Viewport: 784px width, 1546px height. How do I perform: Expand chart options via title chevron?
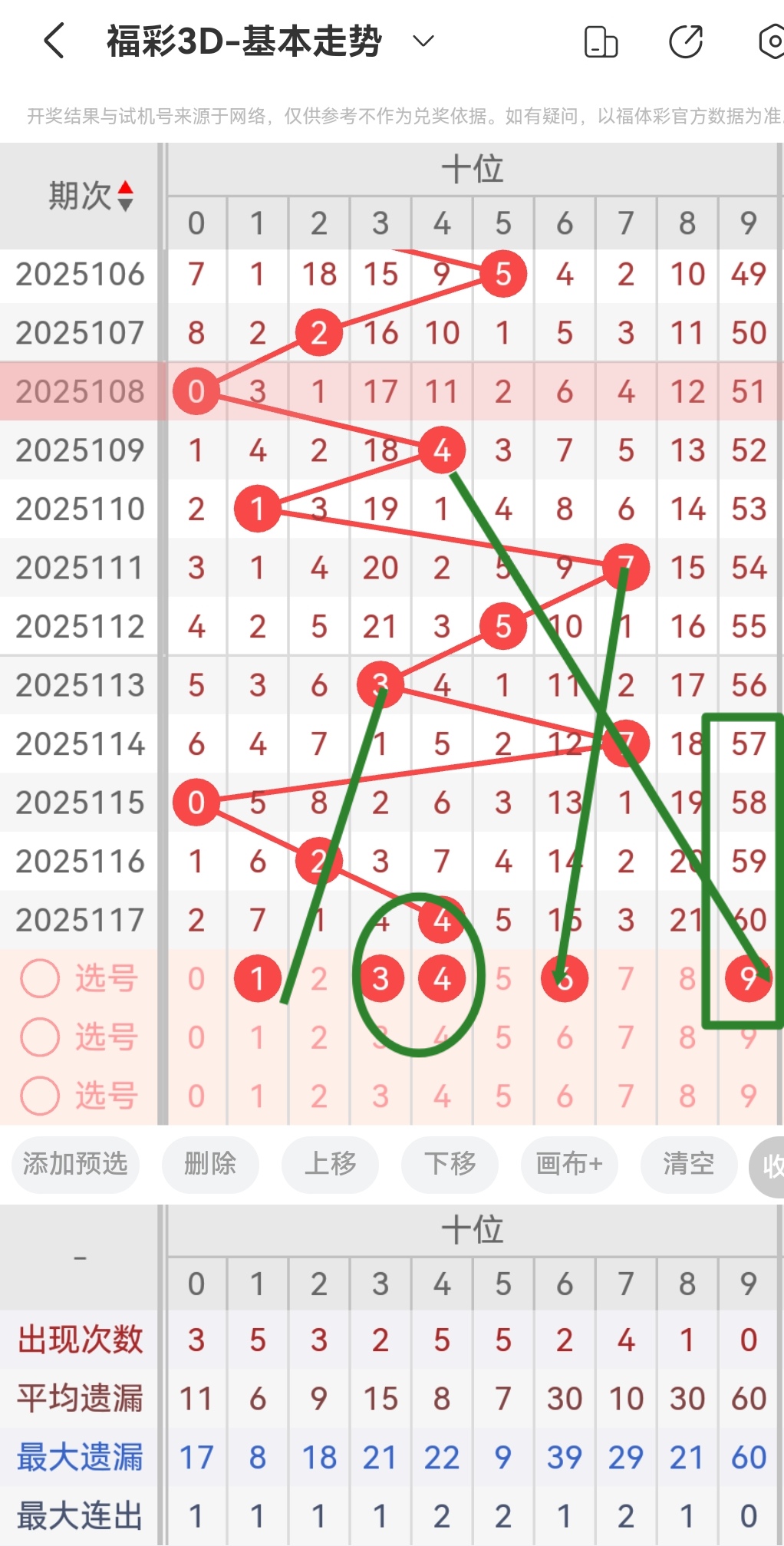point(420,42)
